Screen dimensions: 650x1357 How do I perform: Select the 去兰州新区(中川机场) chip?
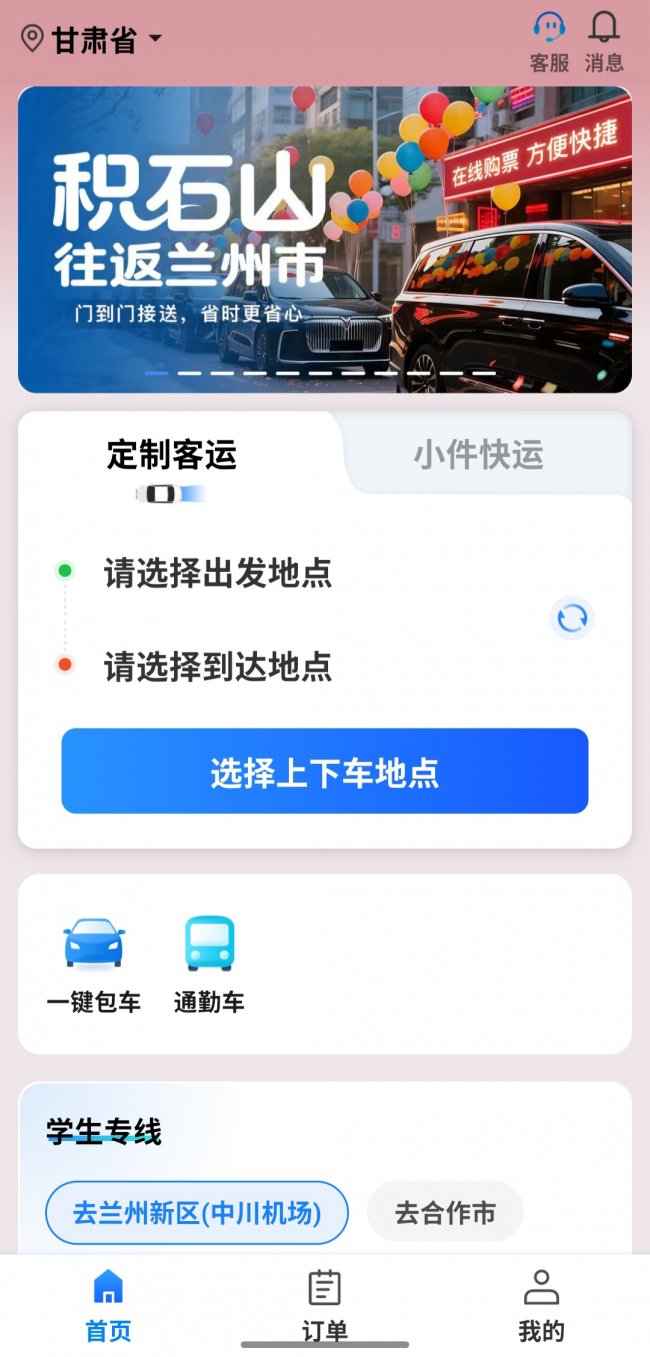point(197,1212)
